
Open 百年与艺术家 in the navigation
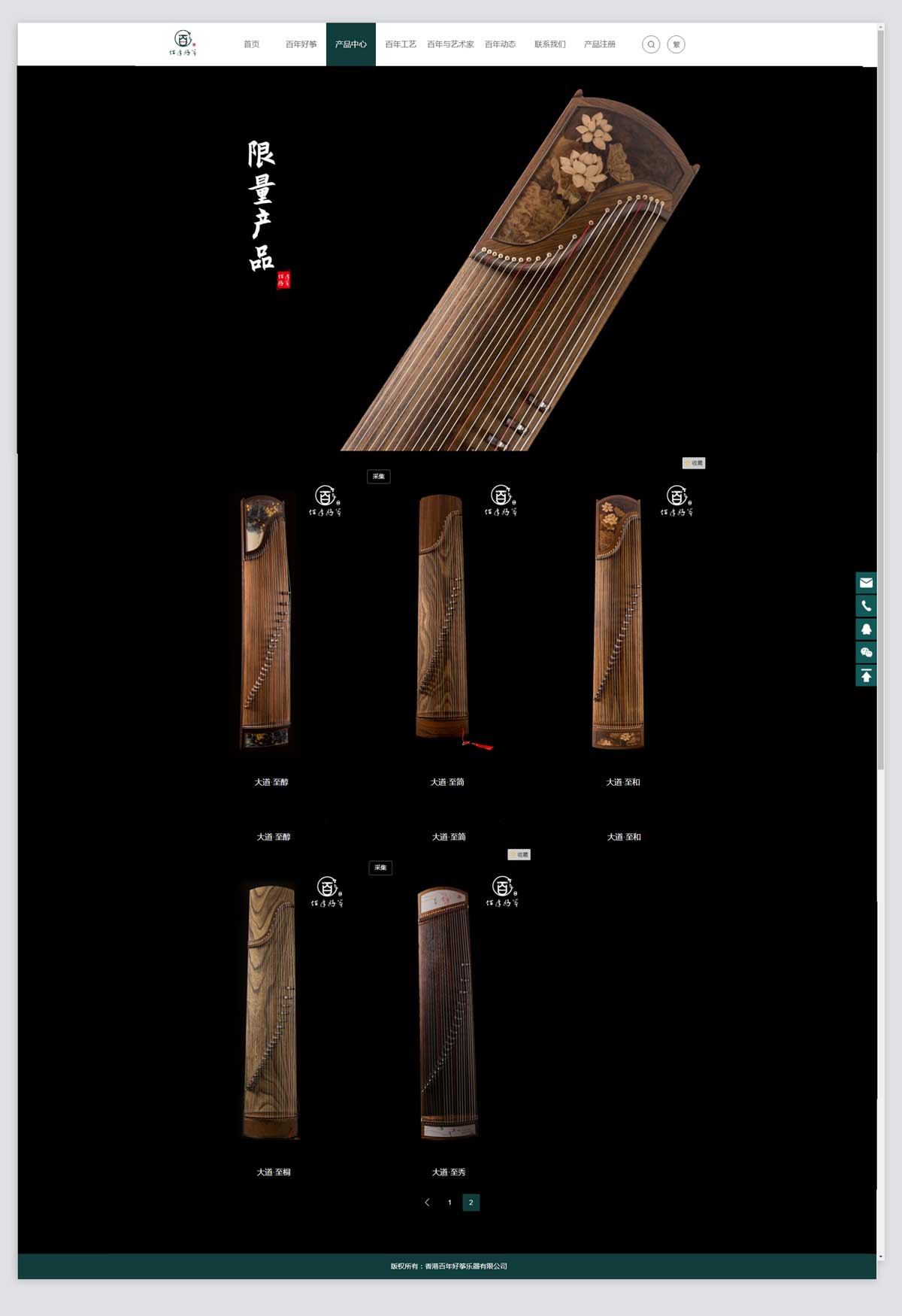pos(450,44)
